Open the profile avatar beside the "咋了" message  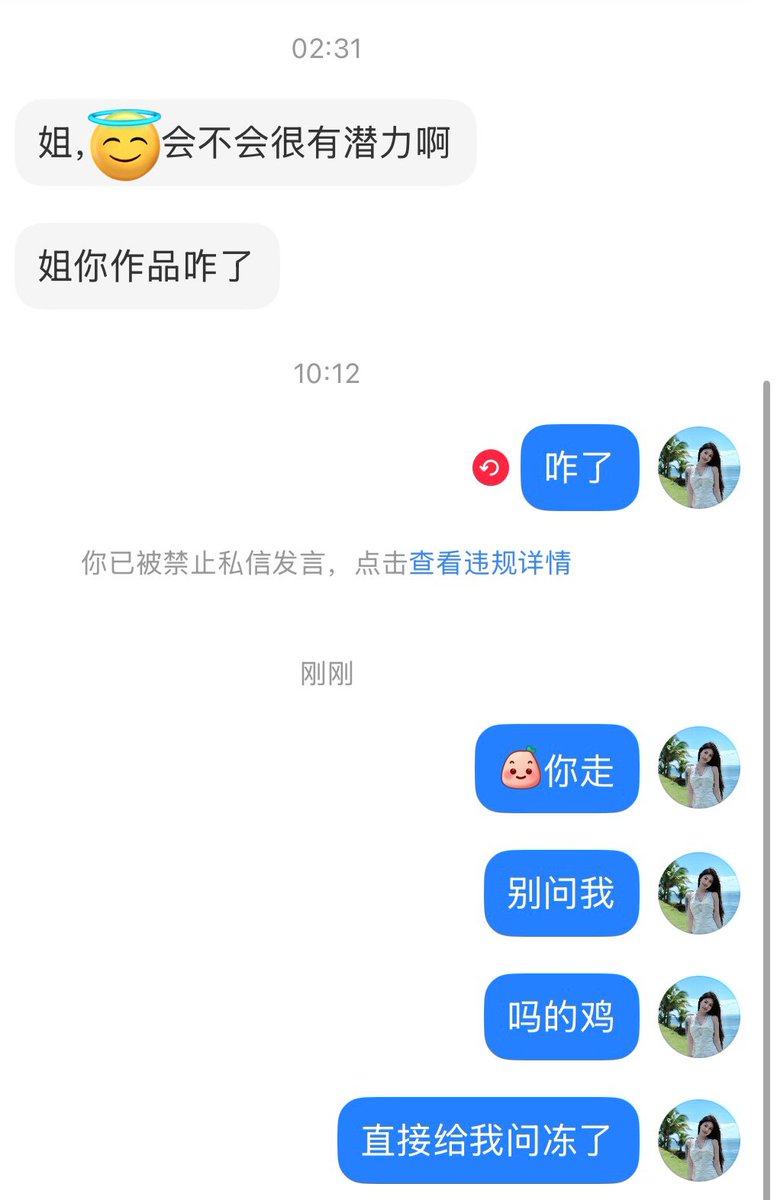pyautogui.click(x=699, y=467)
